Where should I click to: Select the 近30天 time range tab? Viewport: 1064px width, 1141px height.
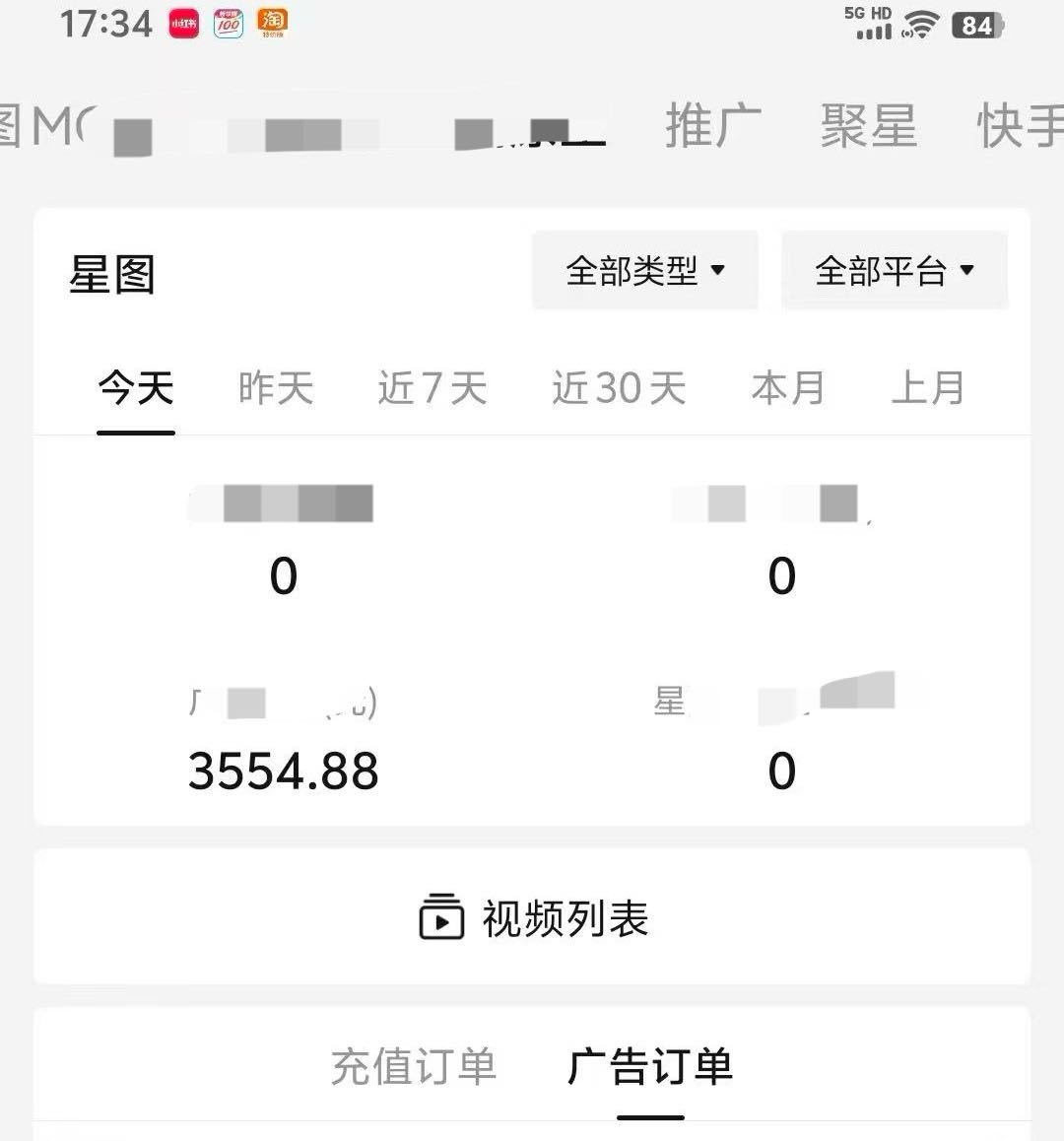(x=617, y=388)
